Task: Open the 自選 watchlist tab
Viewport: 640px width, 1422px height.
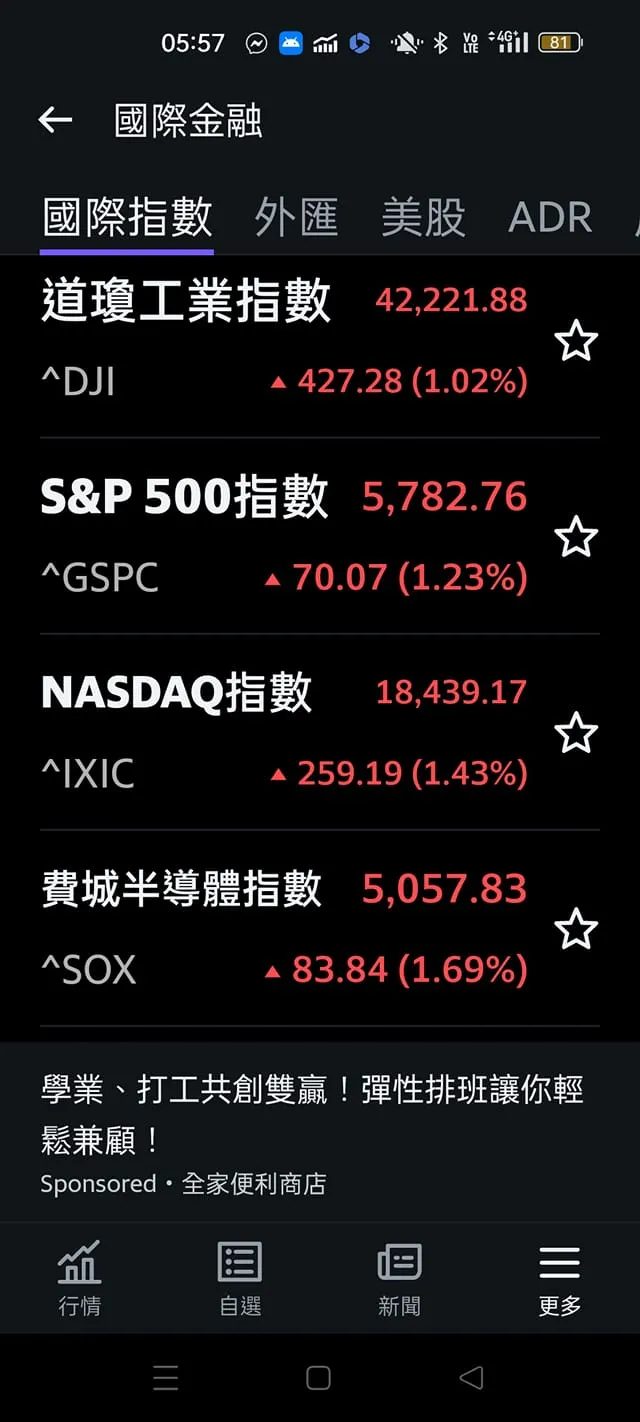Action: pos(240,1277)
